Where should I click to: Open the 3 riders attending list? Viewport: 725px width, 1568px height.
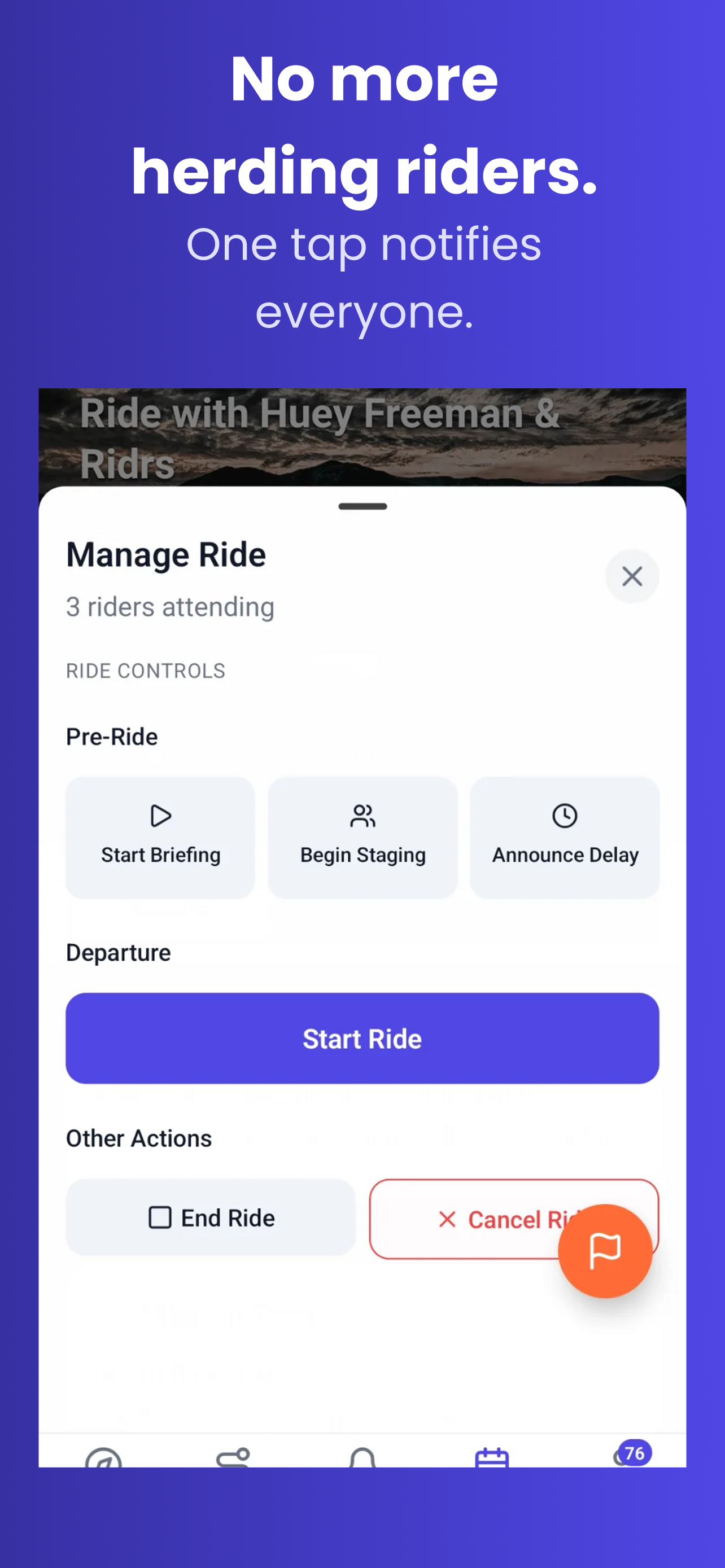(169, 606)
